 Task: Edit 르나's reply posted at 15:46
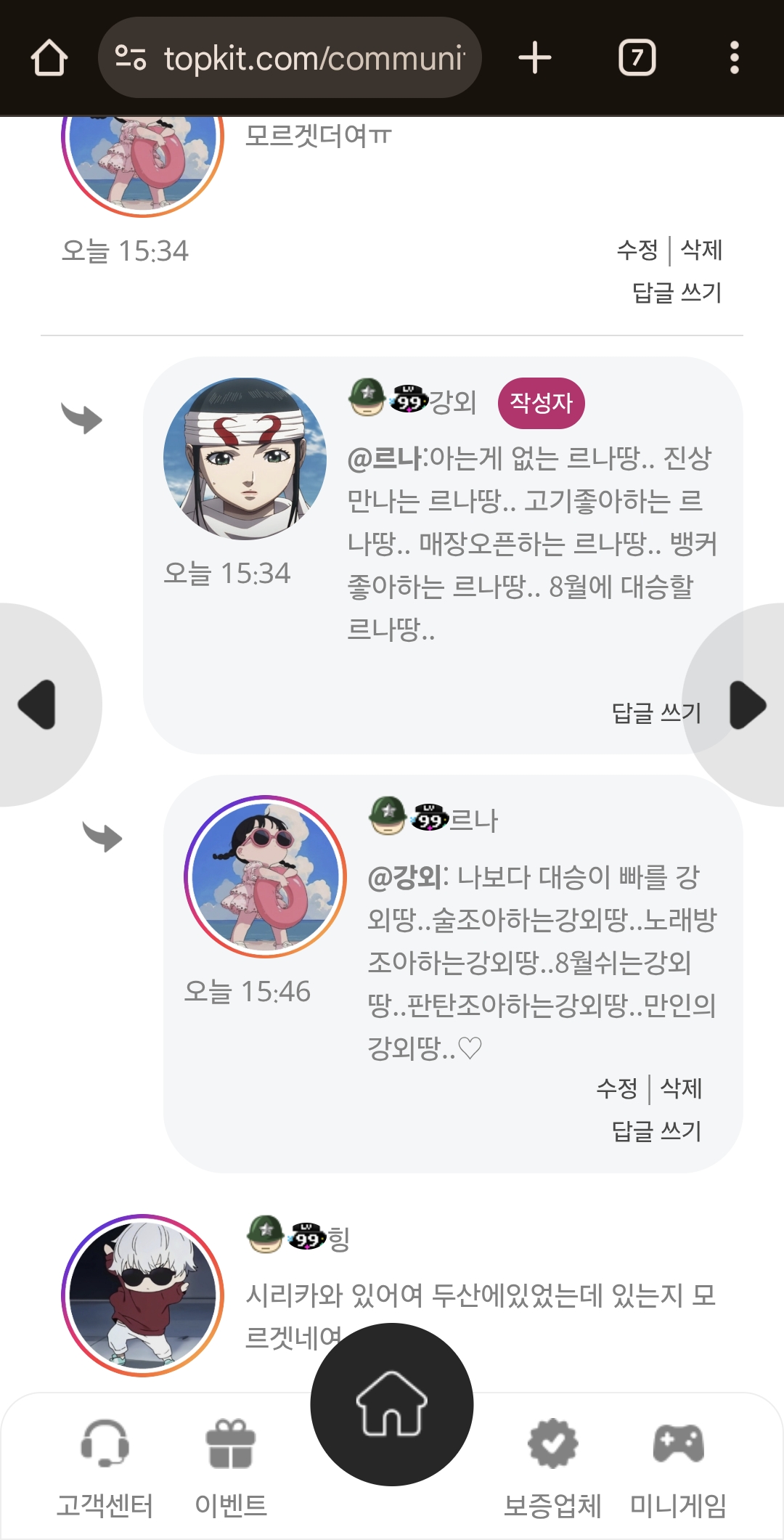[x=616, y=1088]
